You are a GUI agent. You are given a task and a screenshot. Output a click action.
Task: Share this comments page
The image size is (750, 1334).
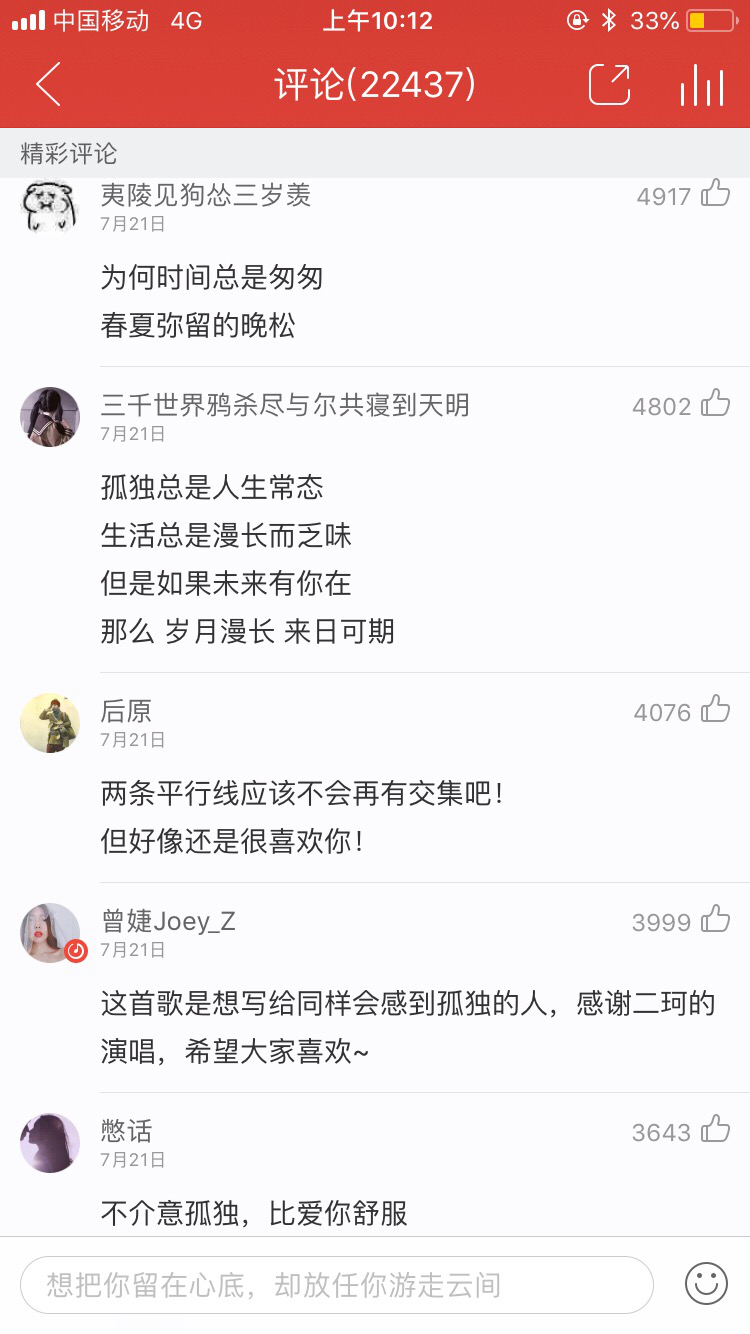point(609,84)
